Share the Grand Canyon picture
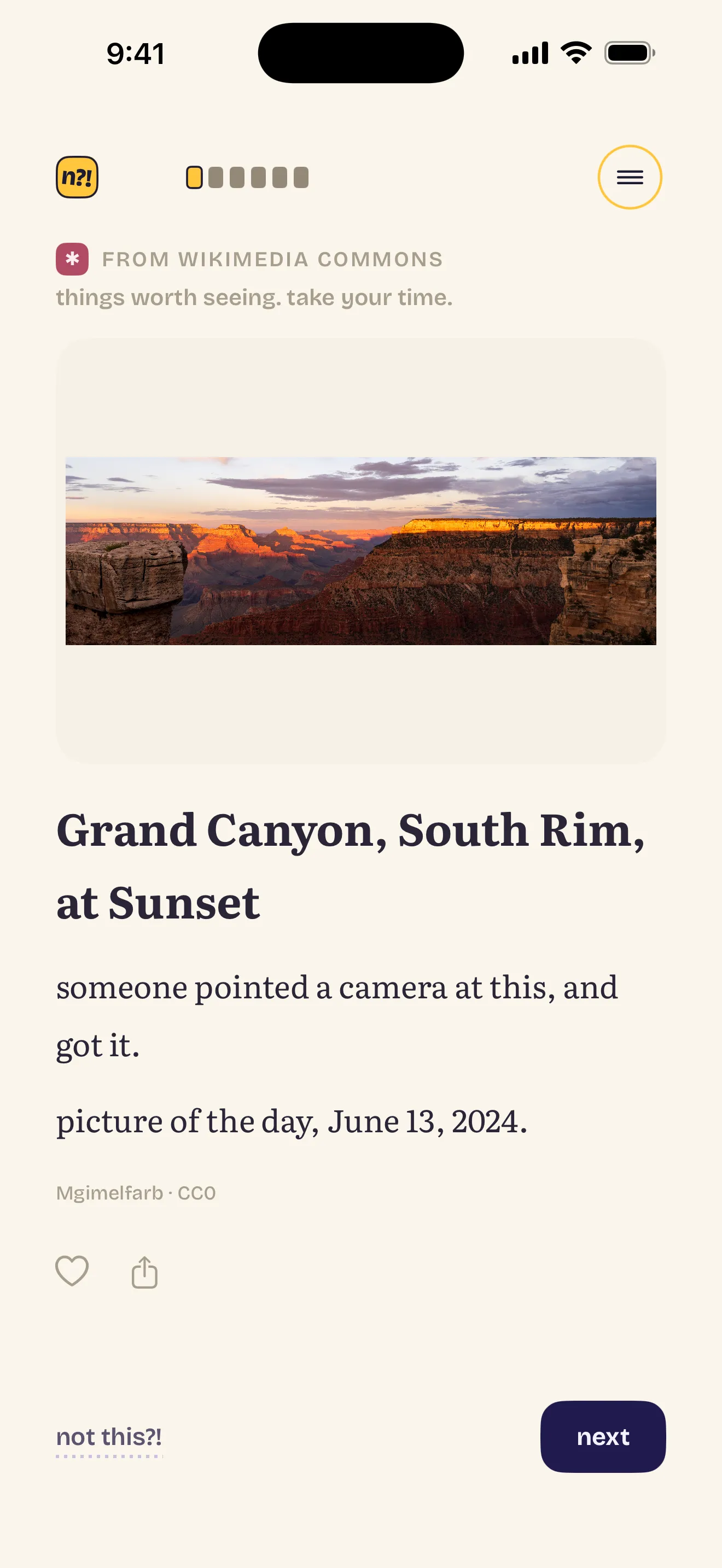Image resolution: width=722 pixels, height=1568 pixels. 144,1272
